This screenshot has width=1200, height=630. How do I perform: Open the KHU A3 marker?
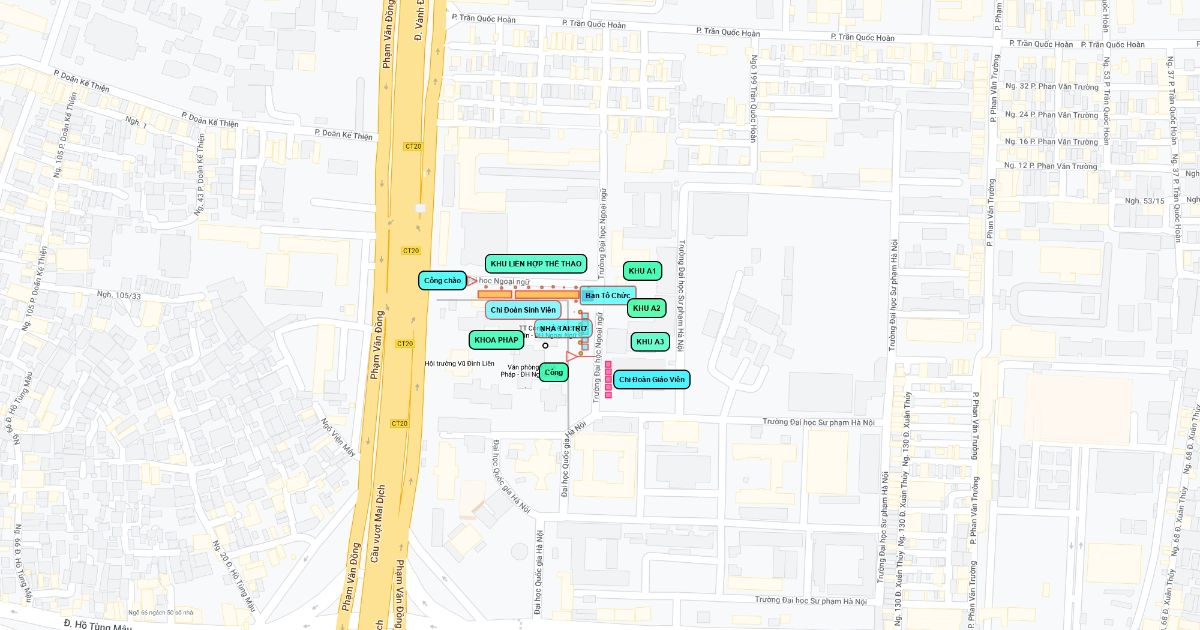[650, 342]
